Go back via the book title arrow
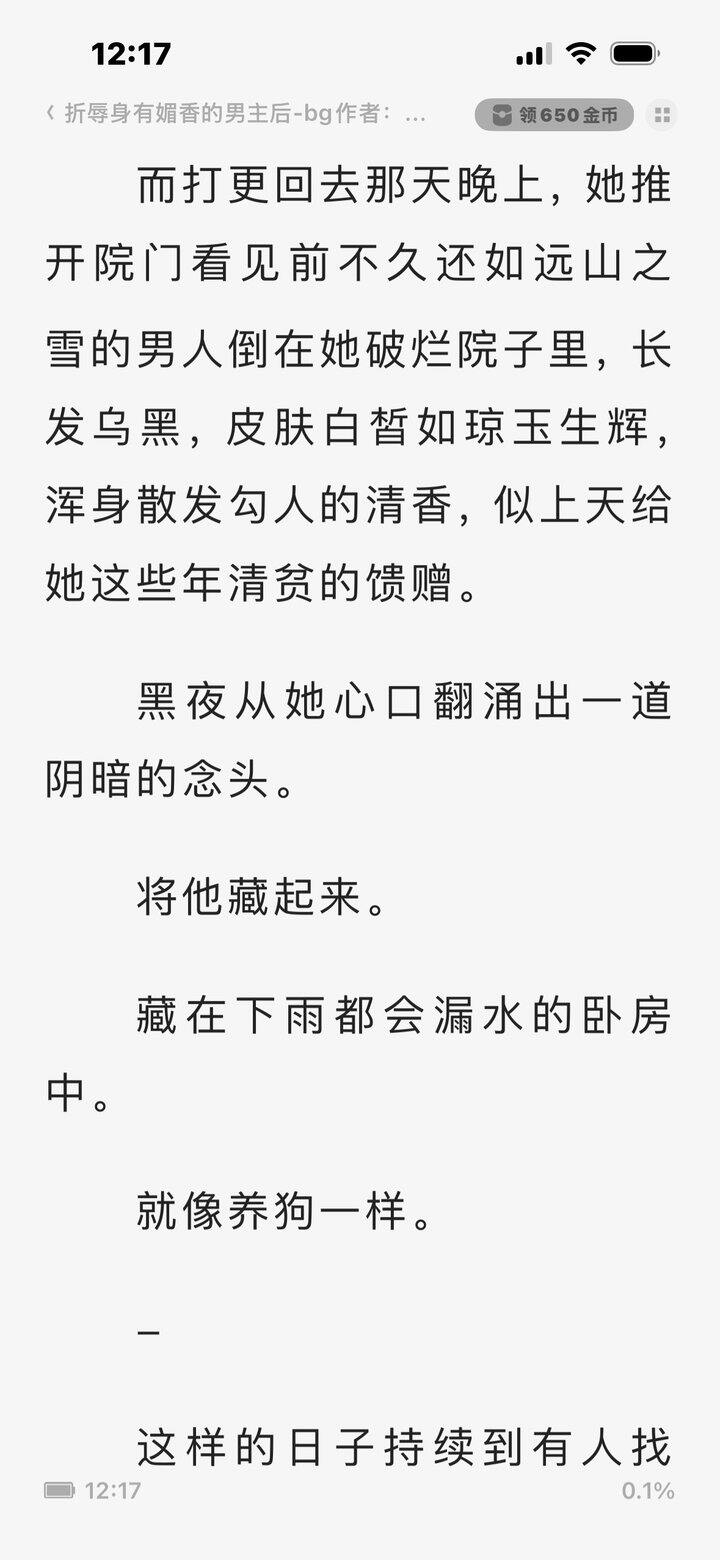 tap(50, 114)
